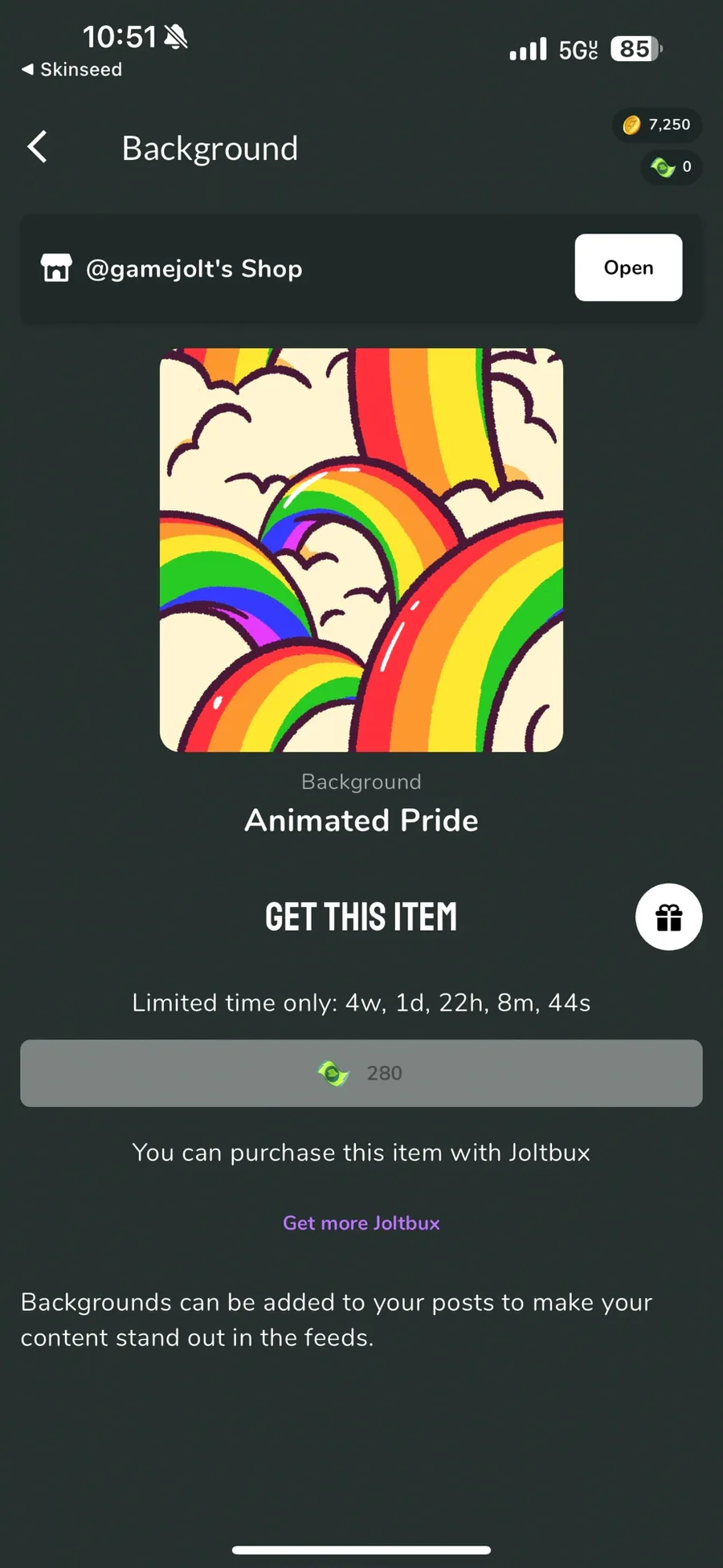Tap Get more Joltbux link
Image resolution: width=723 pixels, height=1568 pixels.
(x=361, y=1223)
